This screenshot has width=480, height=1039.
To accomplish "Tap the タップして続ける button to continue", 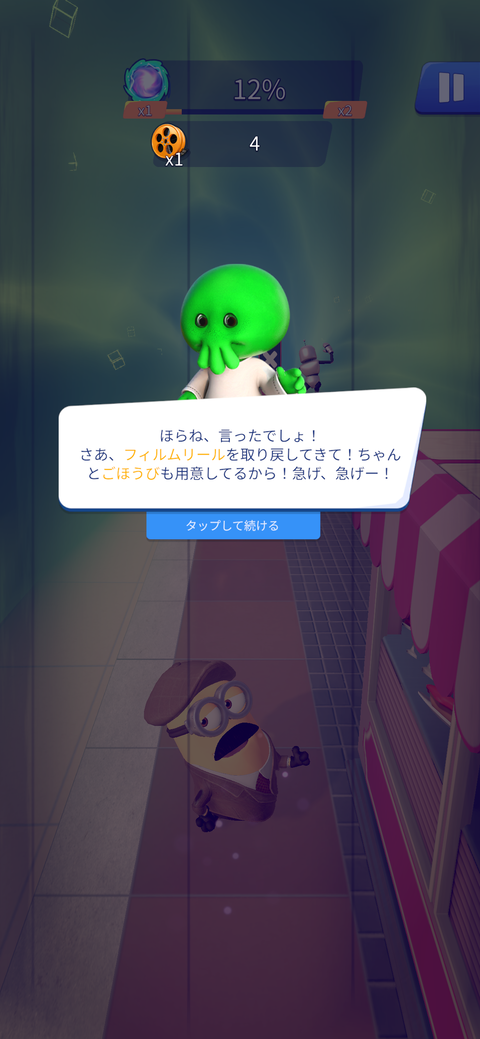I will click(x=233, y=525).
